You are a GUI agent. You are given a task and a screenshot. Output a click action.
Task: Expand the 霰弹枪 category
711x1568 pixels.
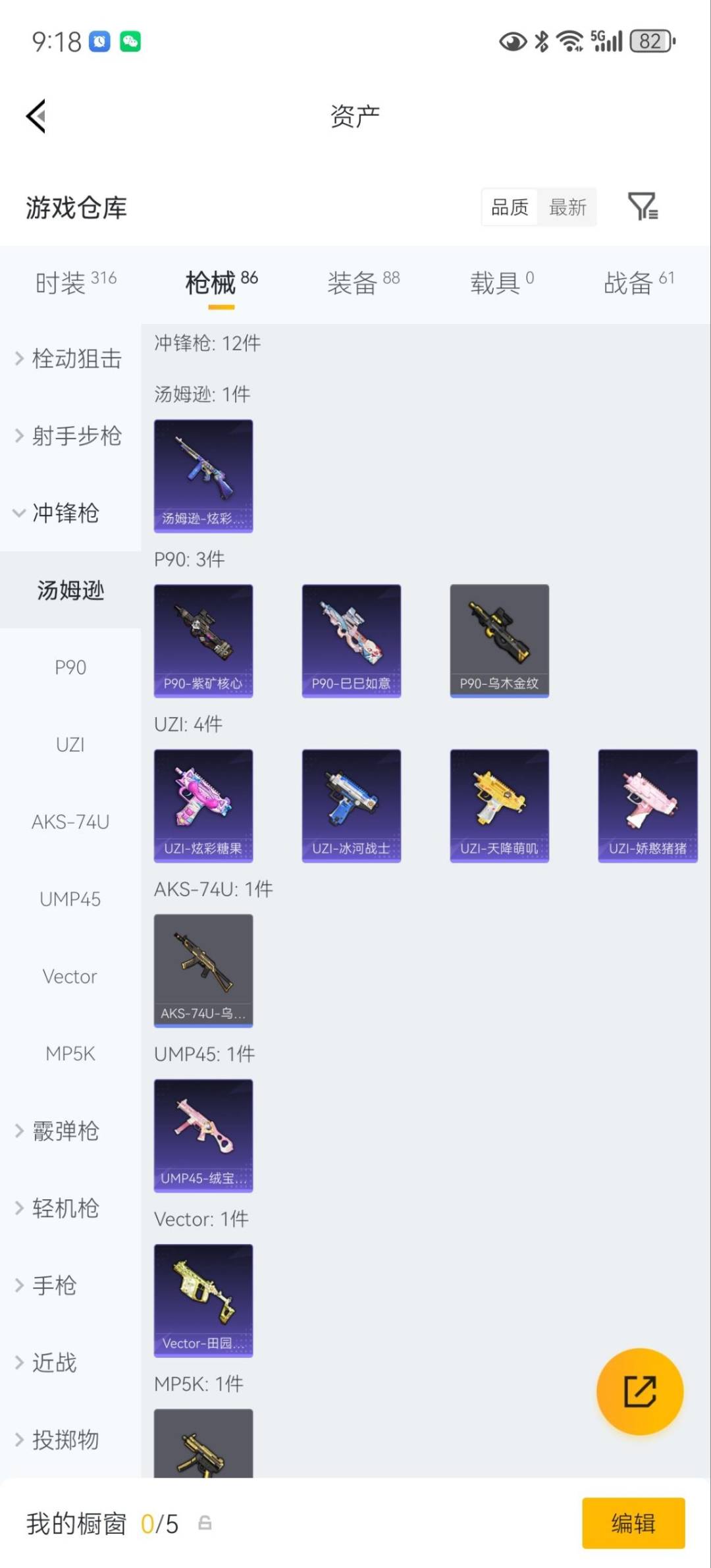point(65,1131)
